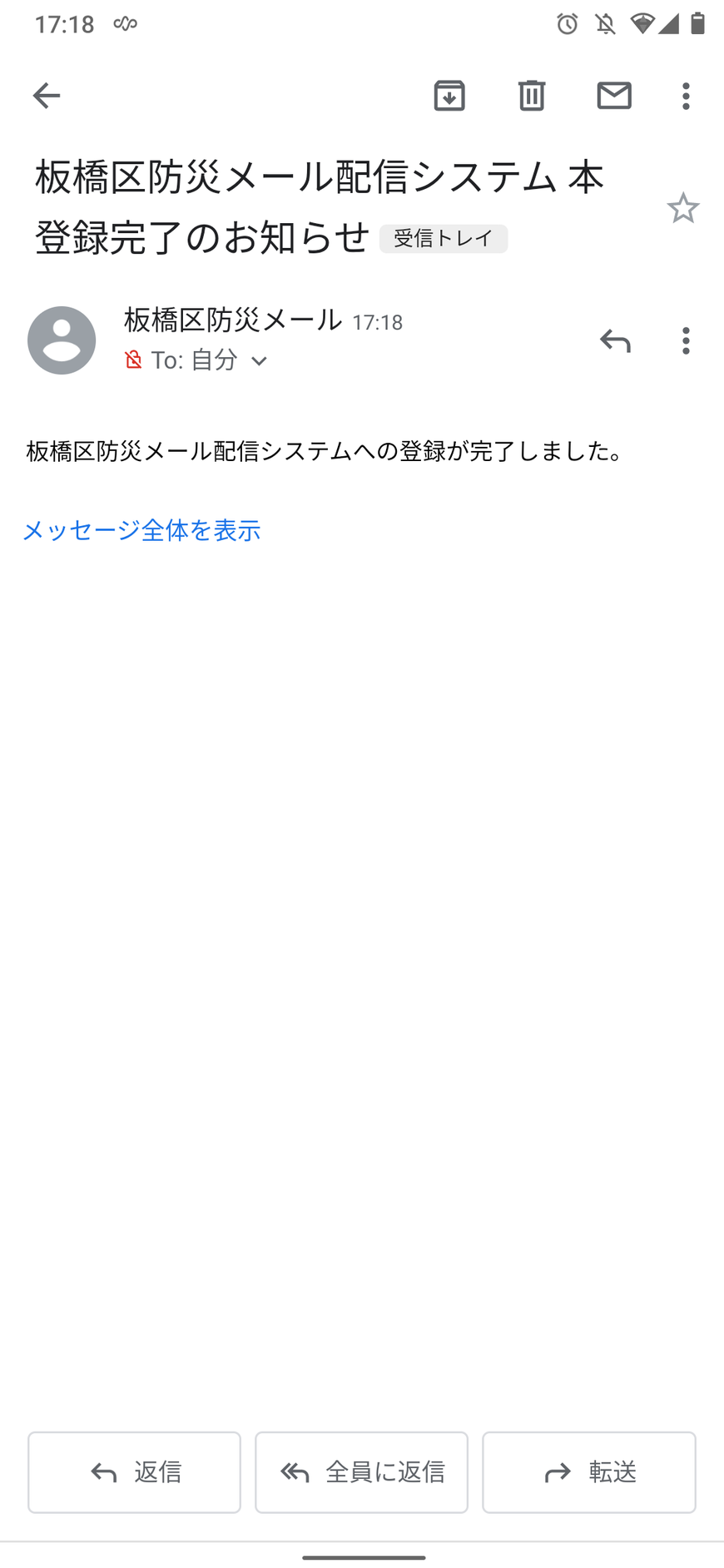The width and height of the screenshot is (724, 1568).
Task: Reply using the arrow beside the sender
Action: (615, 340)
